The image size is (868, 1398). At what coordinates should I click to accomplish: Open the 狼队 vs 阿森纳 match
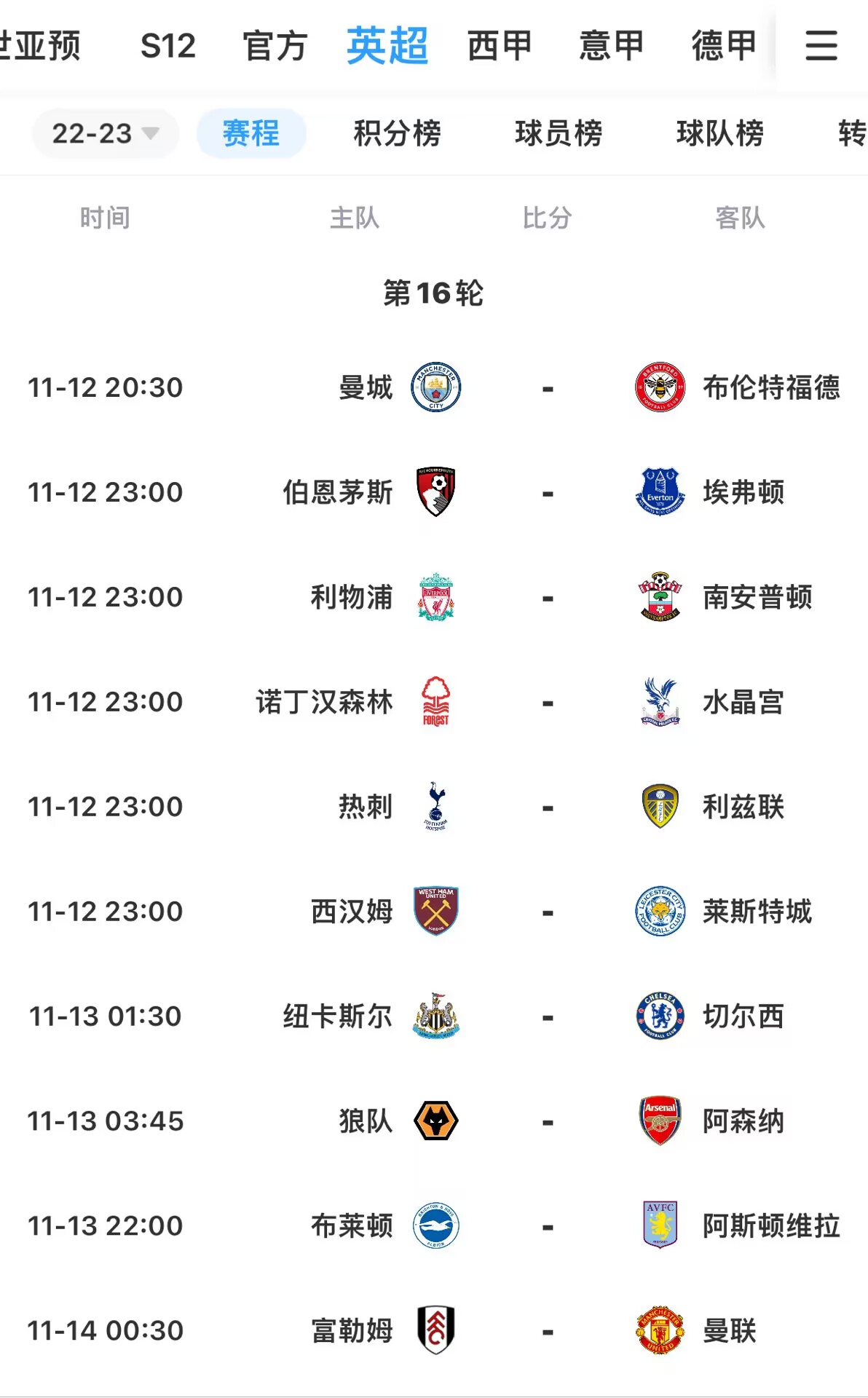click(x=434, y=1121)
